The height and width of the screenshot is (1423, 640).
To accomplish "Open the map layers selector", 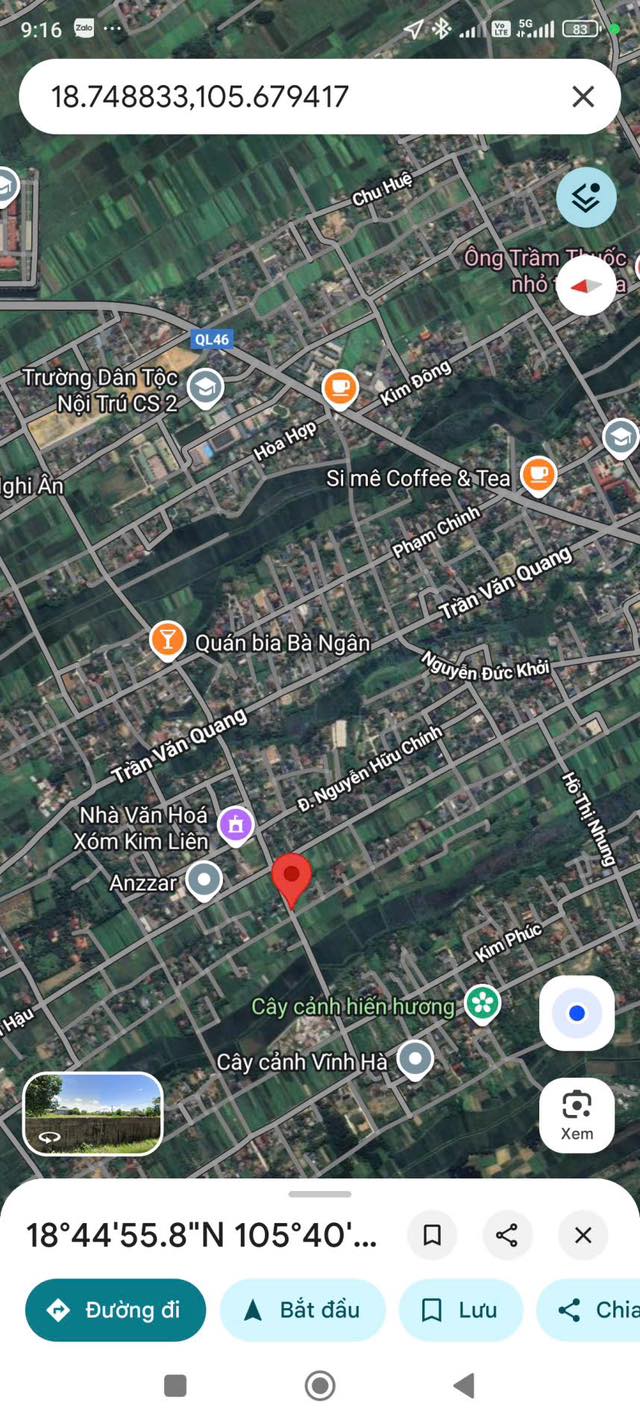I will tap(586, 198).
